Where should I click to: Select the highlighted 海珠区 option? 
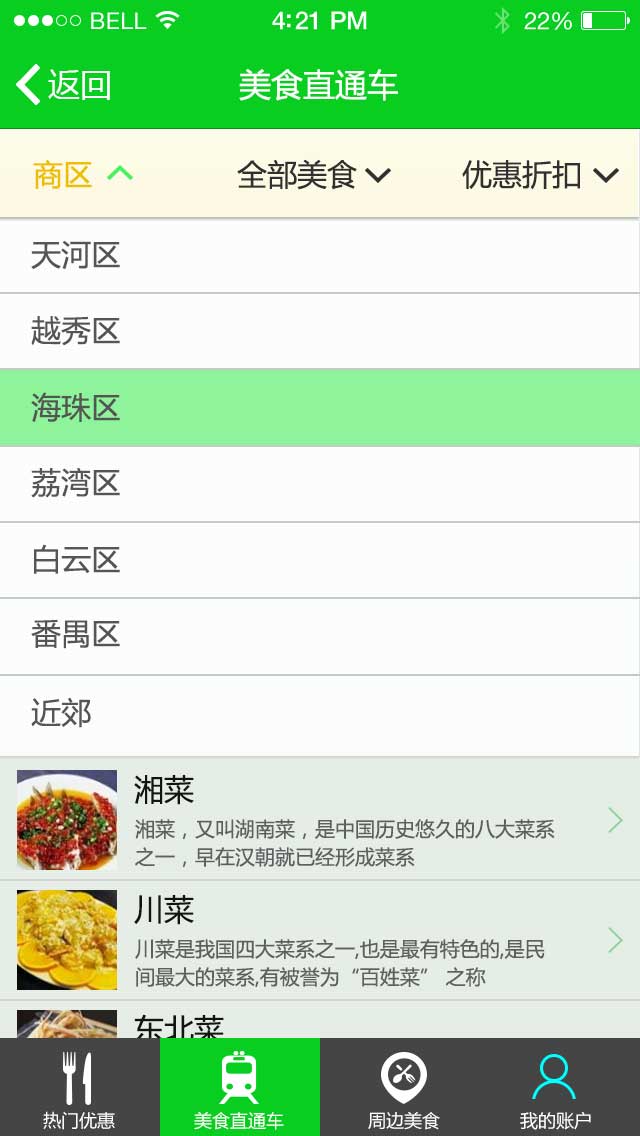[x=320, y=408]
